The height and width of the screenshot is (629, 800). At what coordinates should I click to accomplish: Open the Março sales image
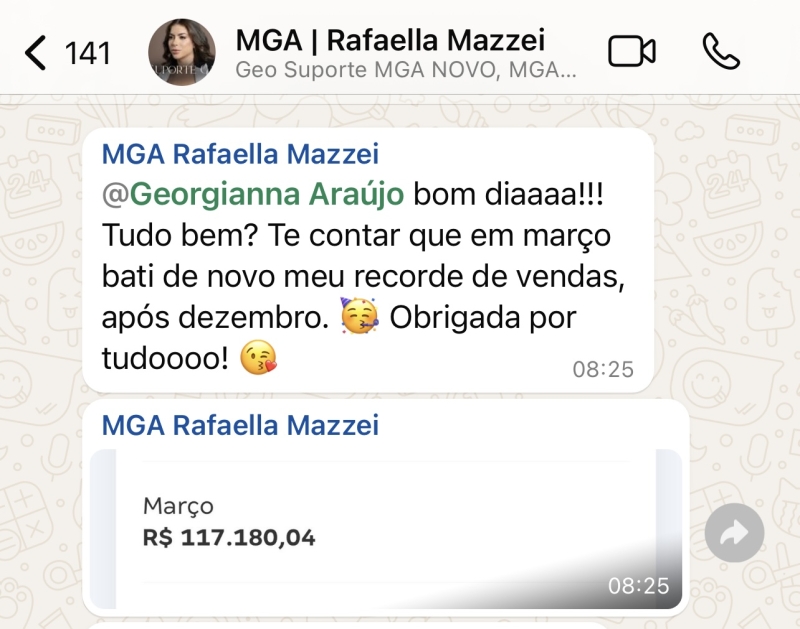coord(385,528)
